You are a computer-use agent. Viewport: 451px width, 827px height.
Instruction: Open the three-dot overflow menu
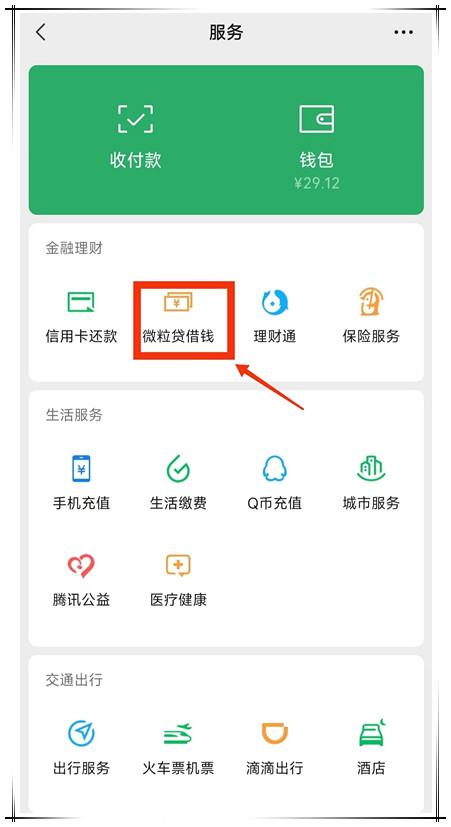(x=404, y=32)
